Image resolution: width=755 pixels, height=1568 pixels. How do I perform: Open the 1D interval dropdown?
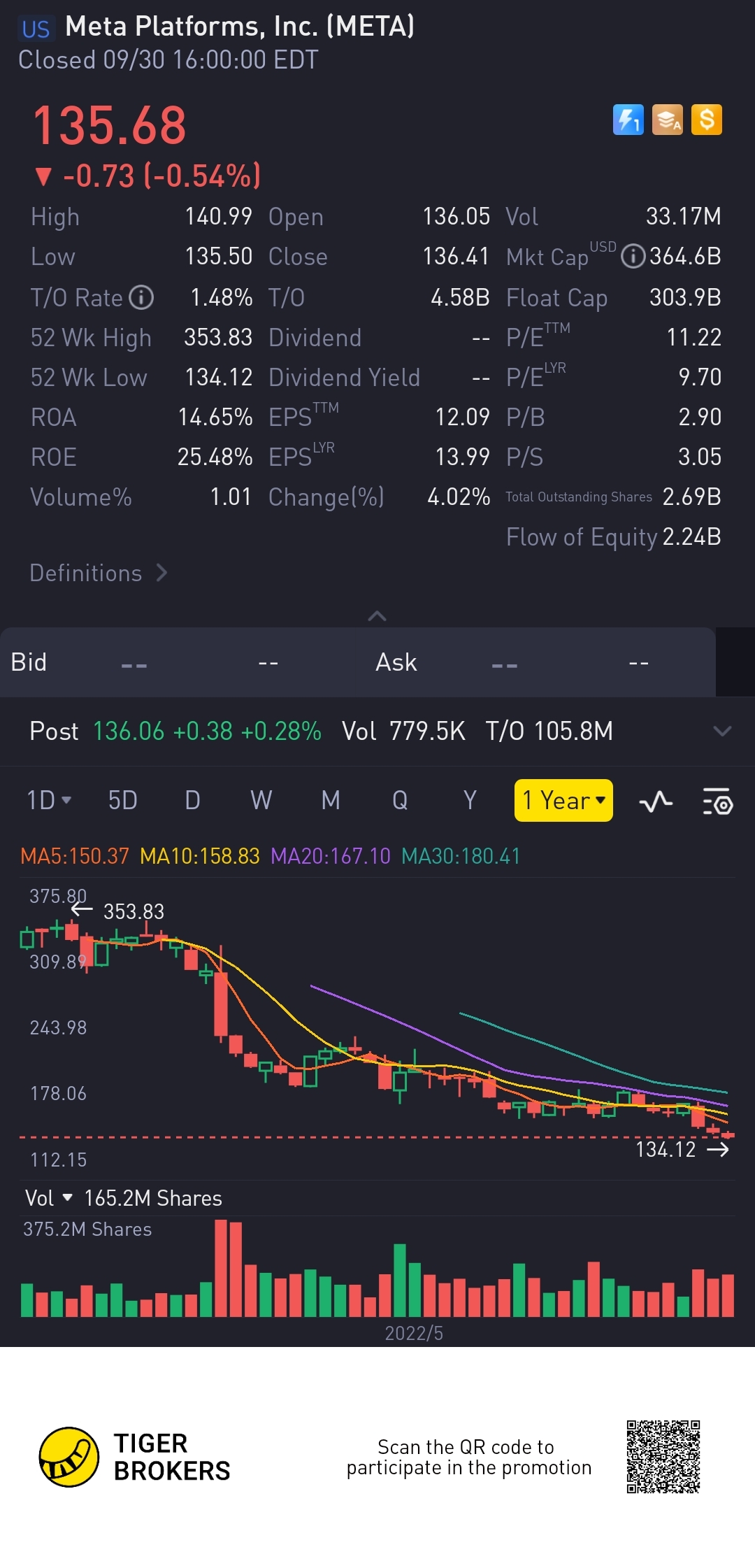(49, 800)
